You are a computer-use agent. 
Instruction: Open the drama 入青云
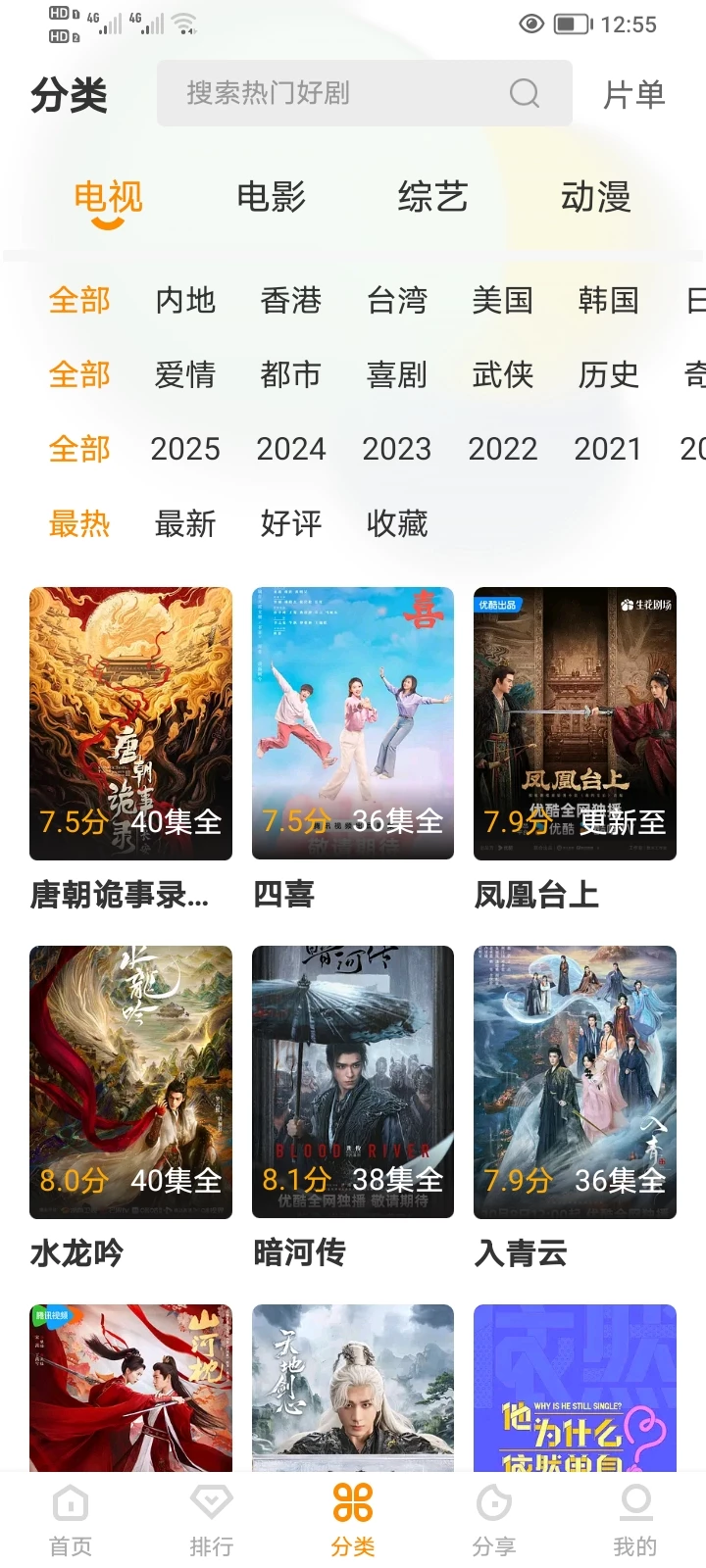575,1082
